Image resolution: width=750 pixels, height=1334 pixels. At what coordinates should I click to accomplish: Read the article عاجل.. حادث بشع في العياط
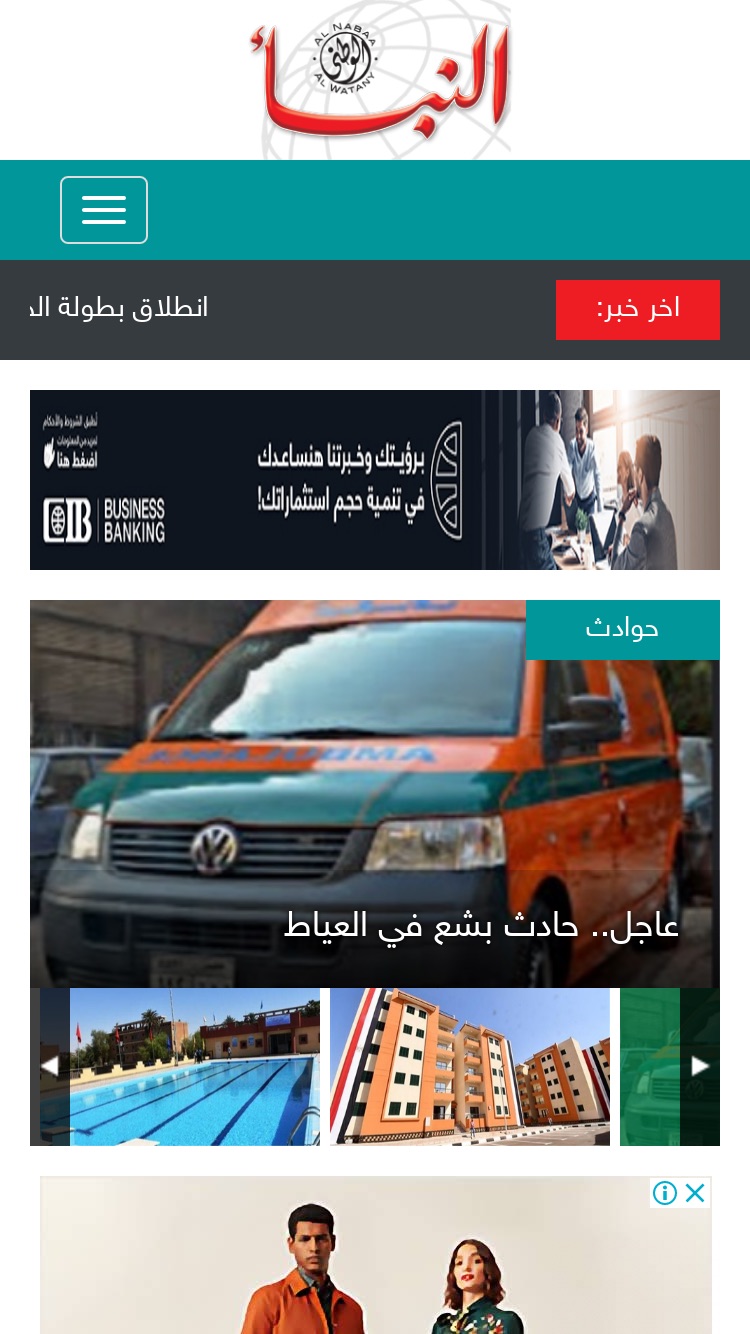[481, 925]
